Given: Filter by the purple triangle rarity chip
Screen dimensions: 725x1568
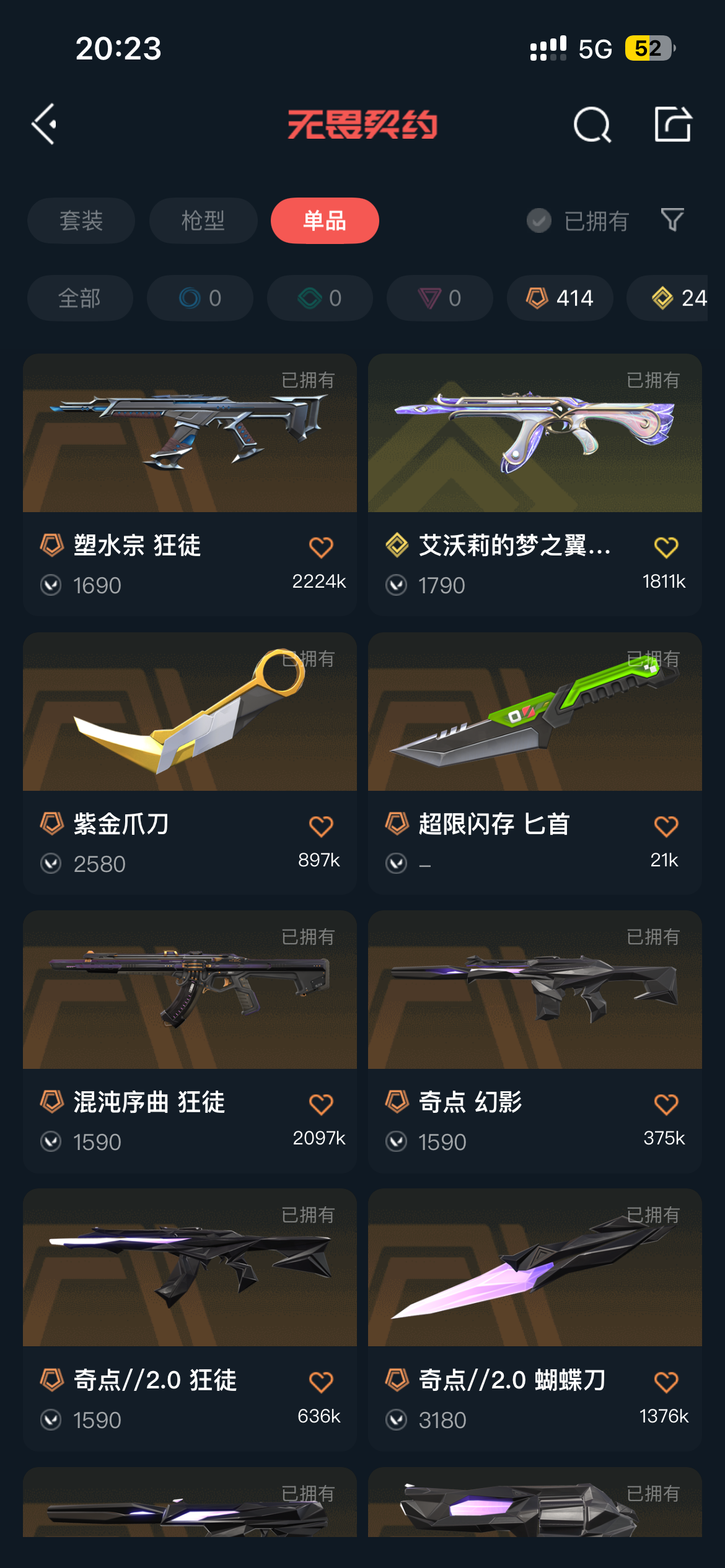Looking at the screenshot, I should pyautogui.click(x=440, y=298).
